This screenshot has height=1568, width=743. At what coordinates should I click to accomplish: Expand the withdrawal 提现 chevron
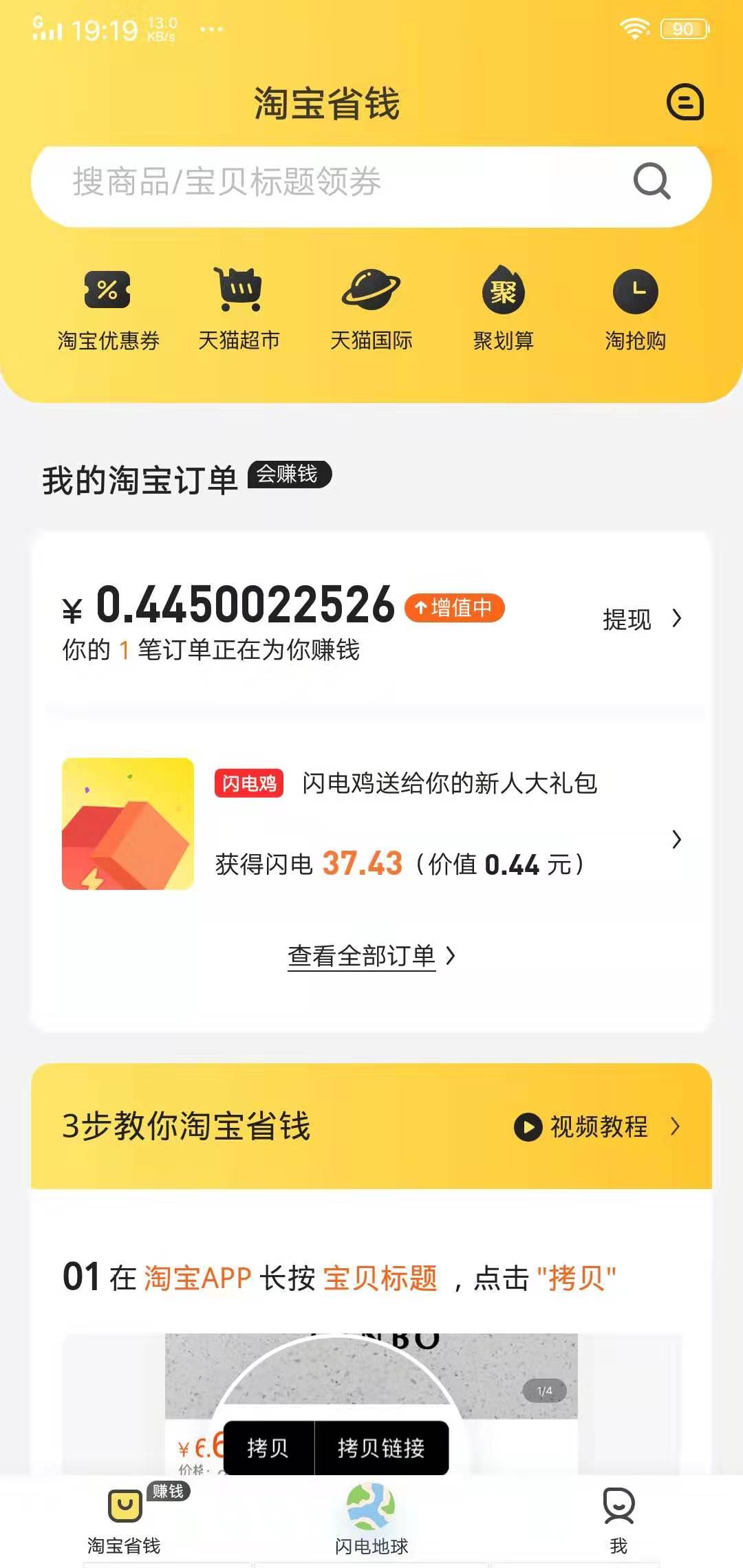pyautogui.click(x=677, y=619)
